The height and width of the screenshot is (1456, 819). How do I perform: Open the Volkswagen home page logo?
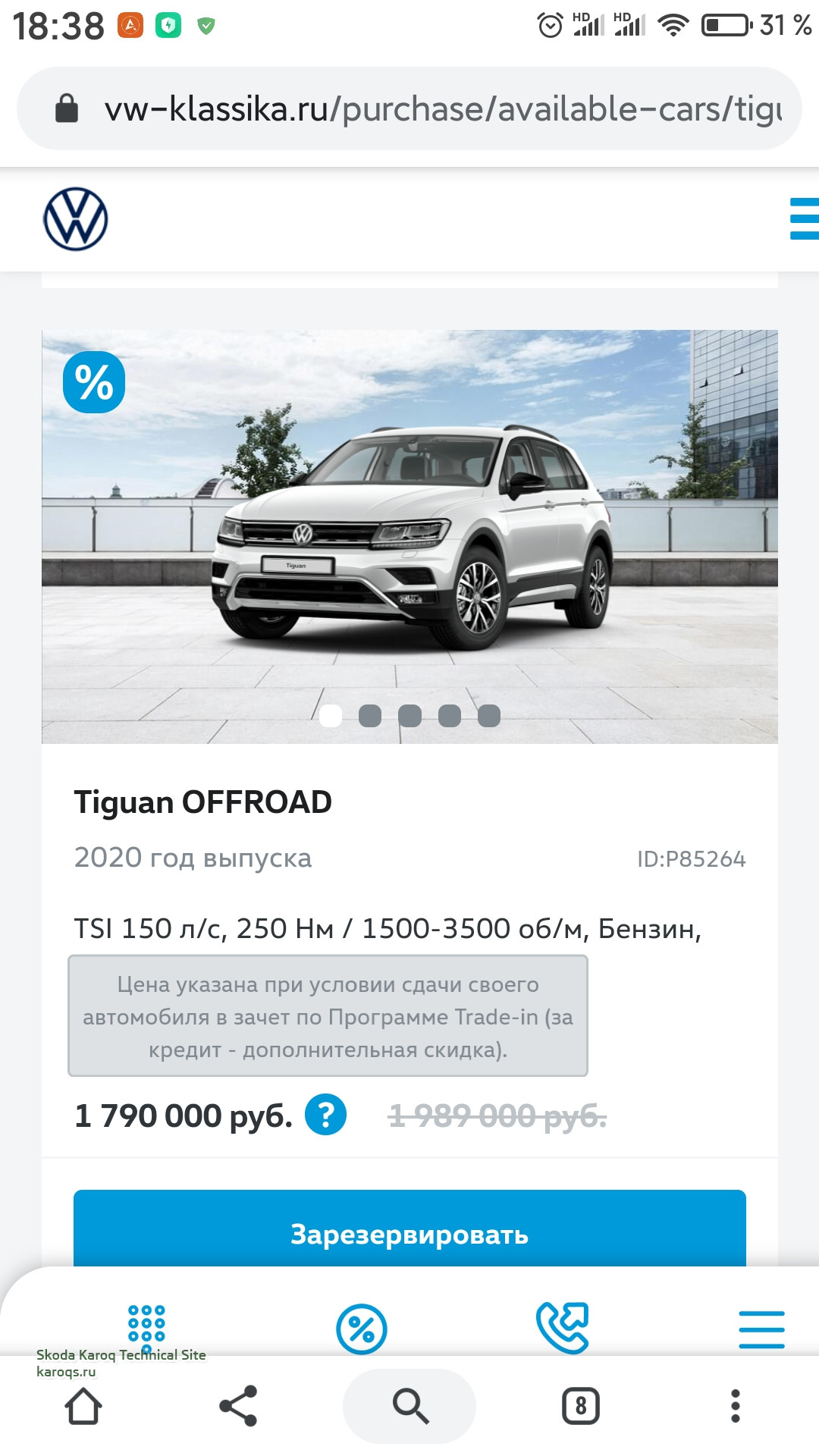pyautogui.click(x=76, y=219)
